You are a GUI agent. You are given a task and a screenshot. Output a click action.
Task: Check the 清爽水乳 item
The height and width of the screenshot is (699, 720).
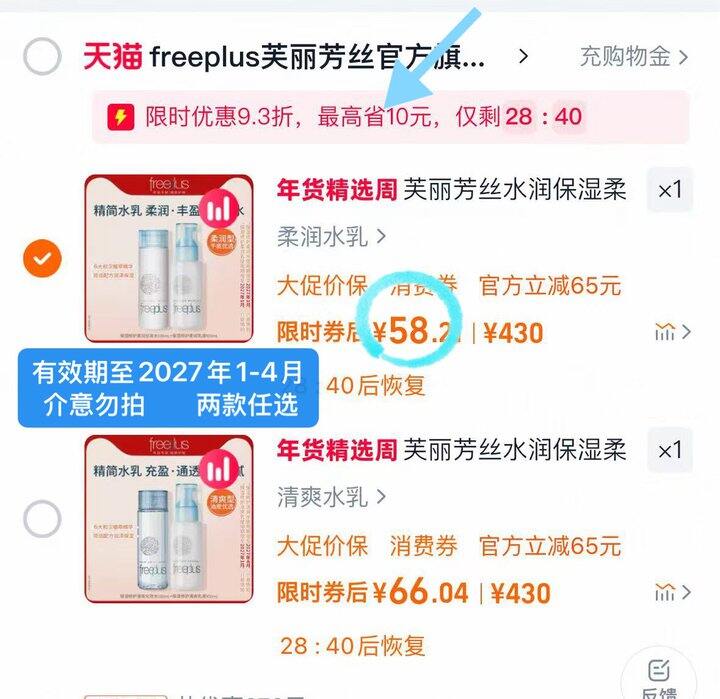tap(42, 519)
